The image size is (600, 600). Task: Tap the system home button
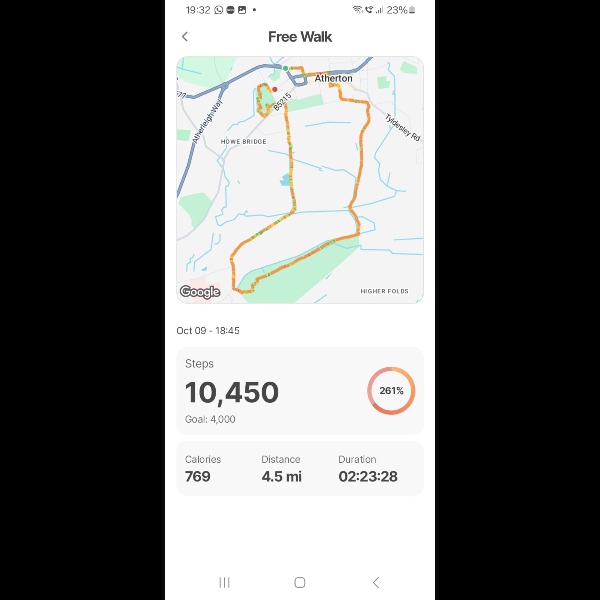[300, 582]
